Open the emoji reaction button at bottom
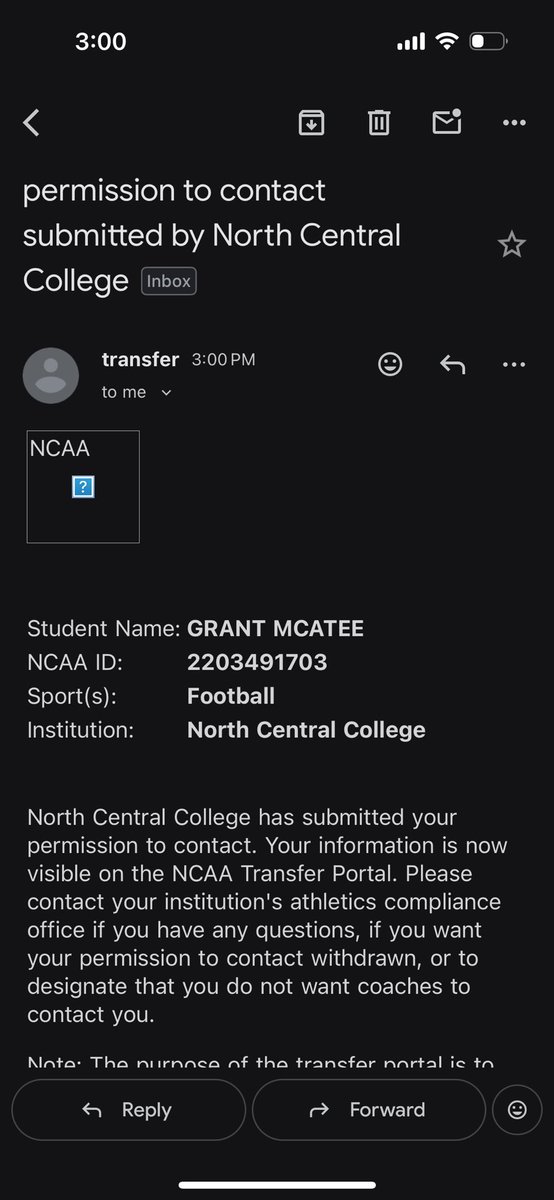554x1200 pixels. pyautogui.click(x=517, y=1109)
